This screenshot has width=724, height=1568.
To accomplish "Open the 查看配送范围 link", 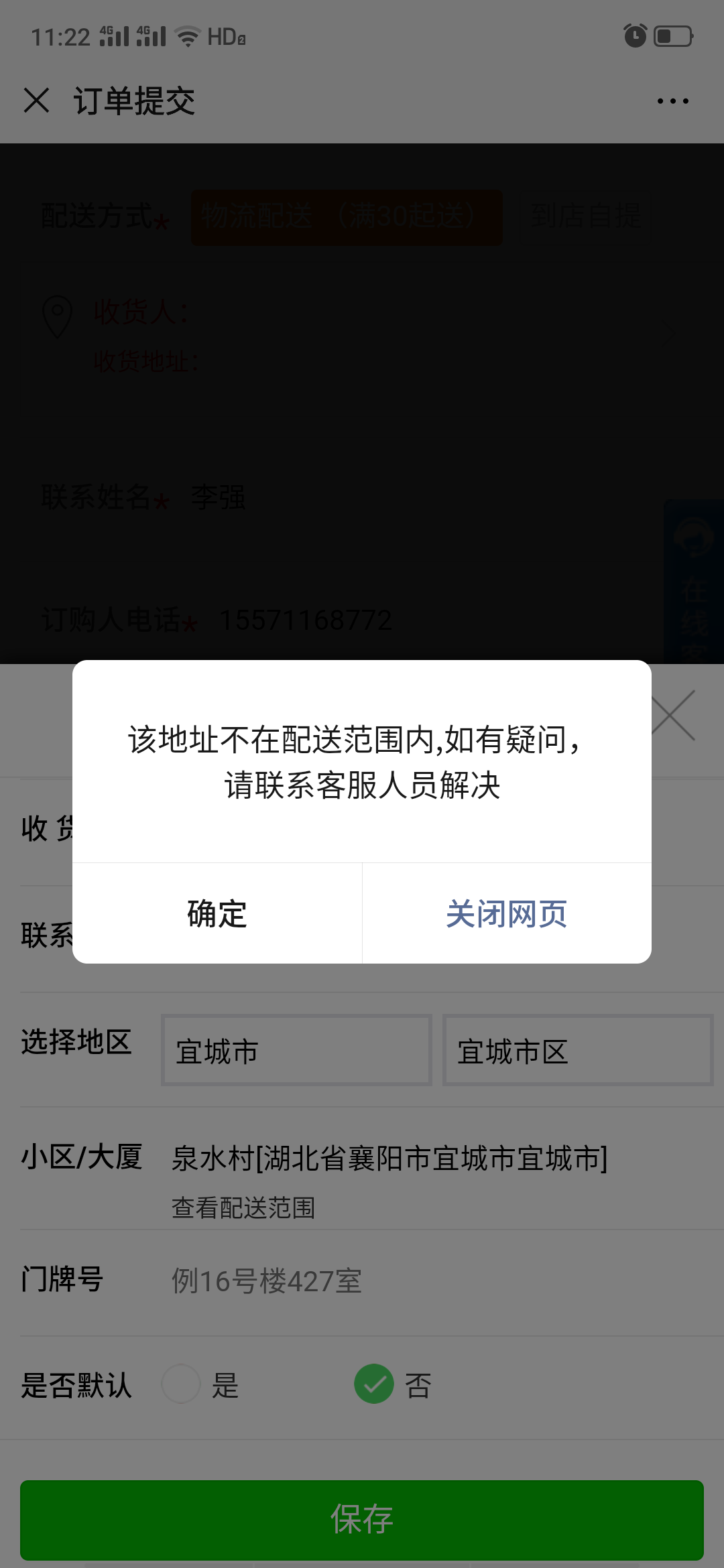I will 243,1207.
